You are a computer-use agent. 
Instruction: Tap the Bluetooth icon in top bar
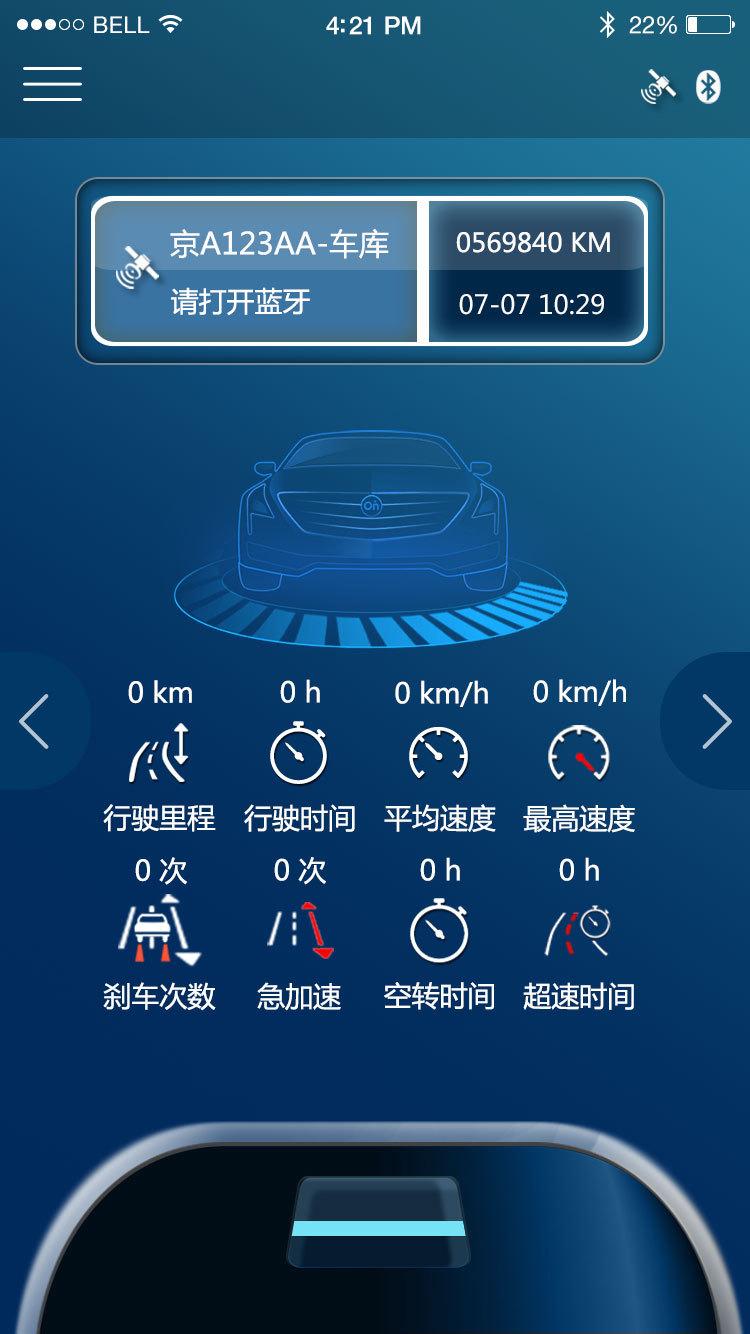coord(708,87)
